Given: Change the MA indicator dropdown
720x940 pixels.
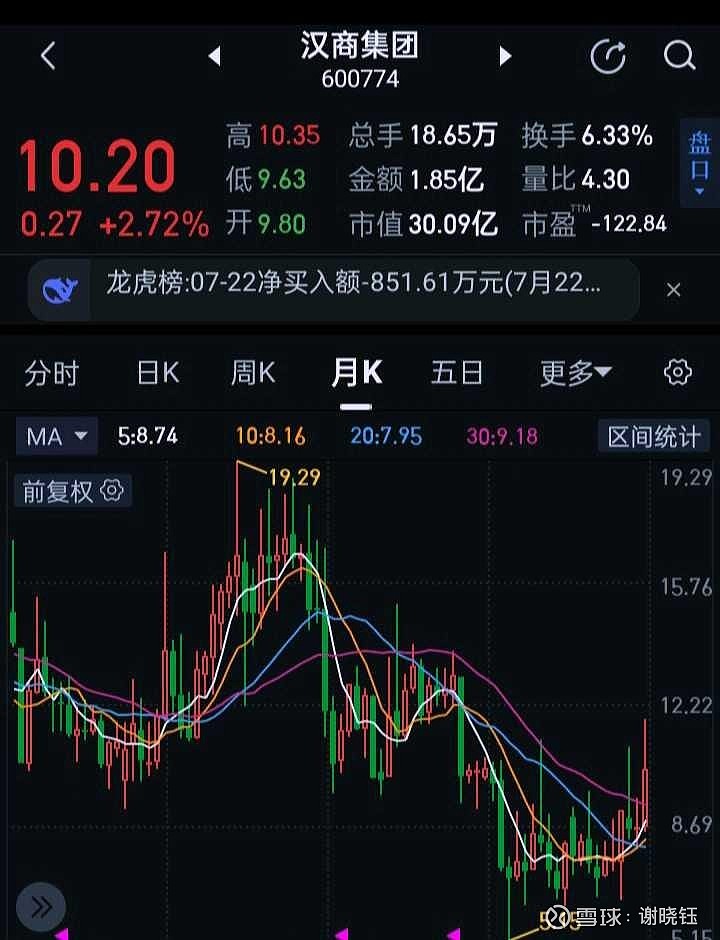Looking at the screenshot, I should 57,436.
